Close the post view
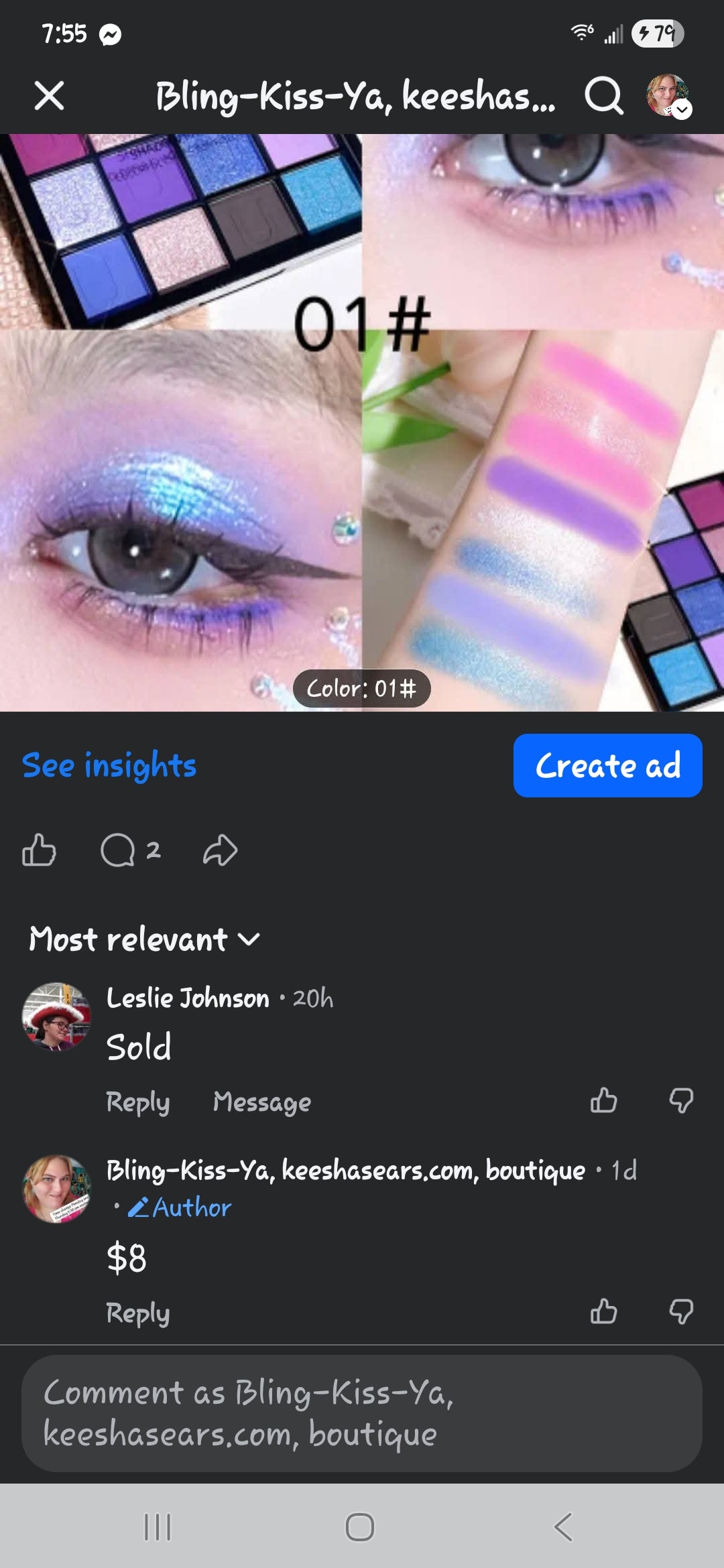The image size is (724, 1568). (x=49, y=95)
